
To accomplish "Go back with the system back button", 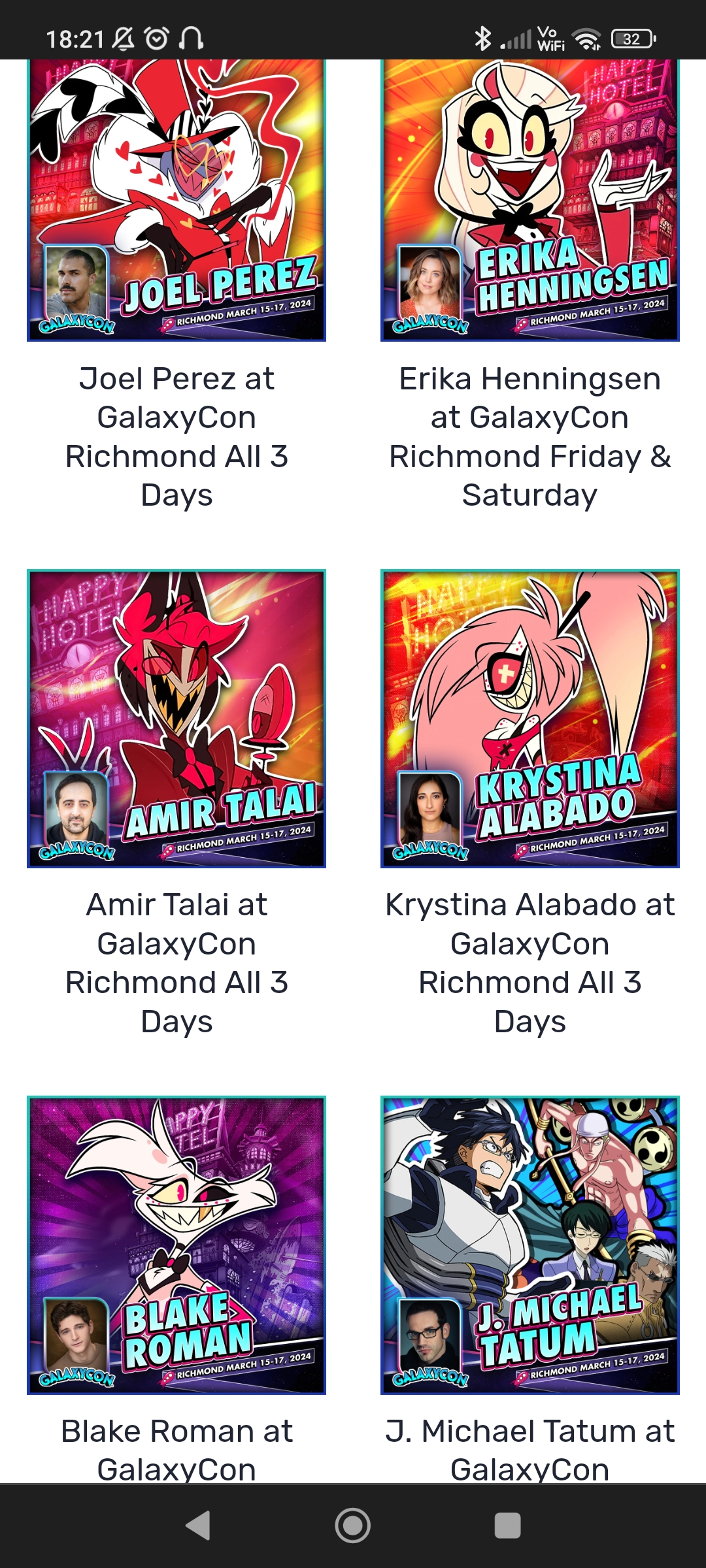I will [x=198, y=1526].
